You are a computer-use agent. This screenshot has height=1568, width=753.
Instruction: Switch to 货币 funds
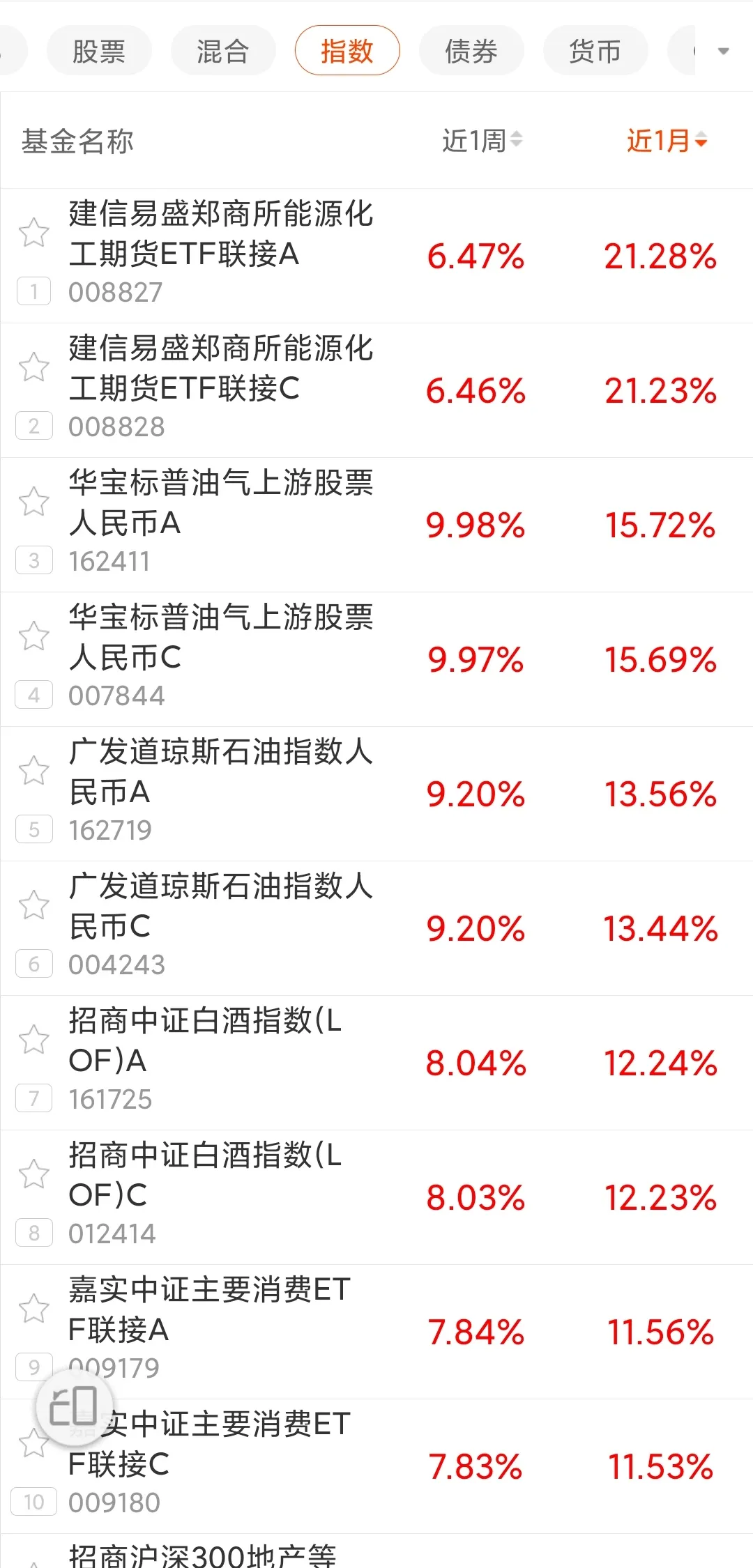[595, 51]
